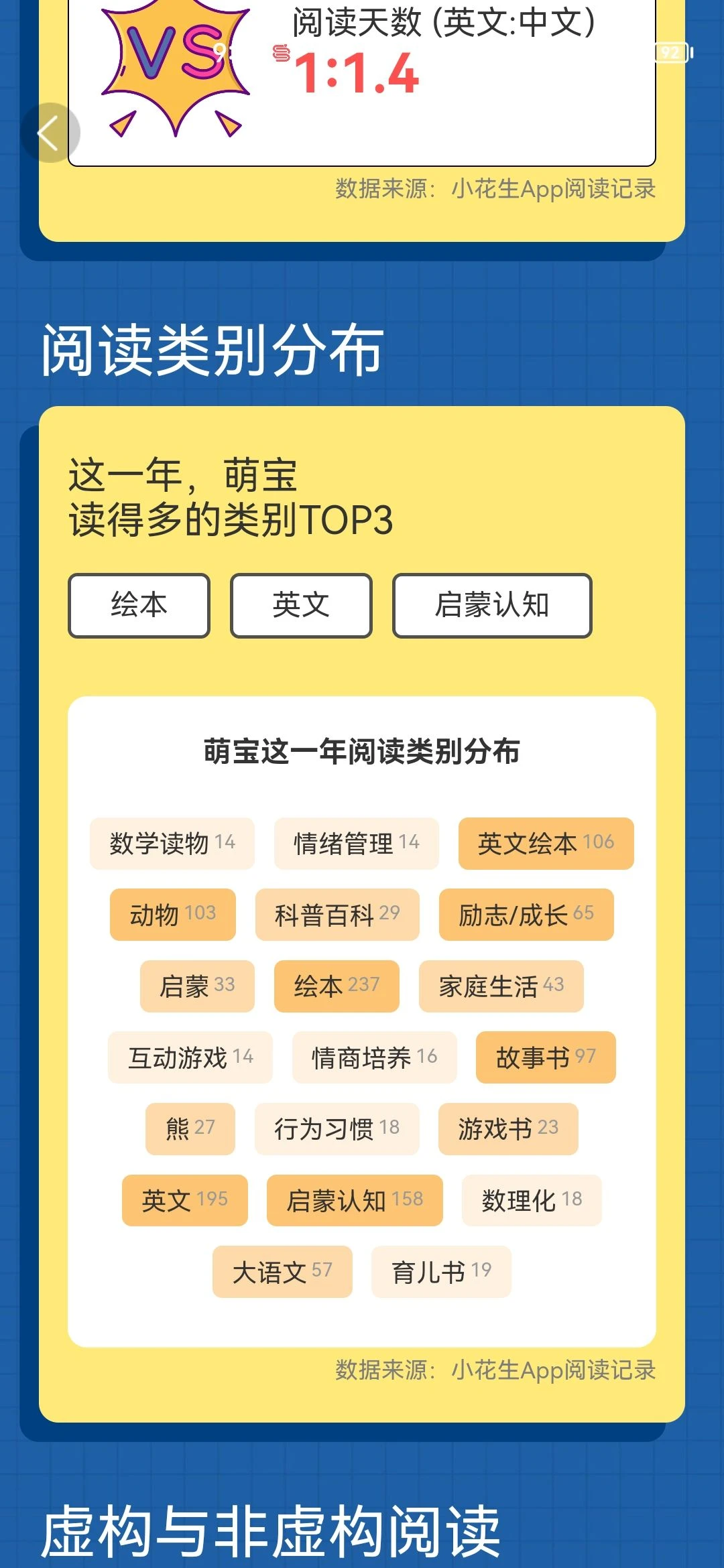Go back using the floating arrow button
724x1568 pixels.
pyautogui.click(x=50, y=133)
